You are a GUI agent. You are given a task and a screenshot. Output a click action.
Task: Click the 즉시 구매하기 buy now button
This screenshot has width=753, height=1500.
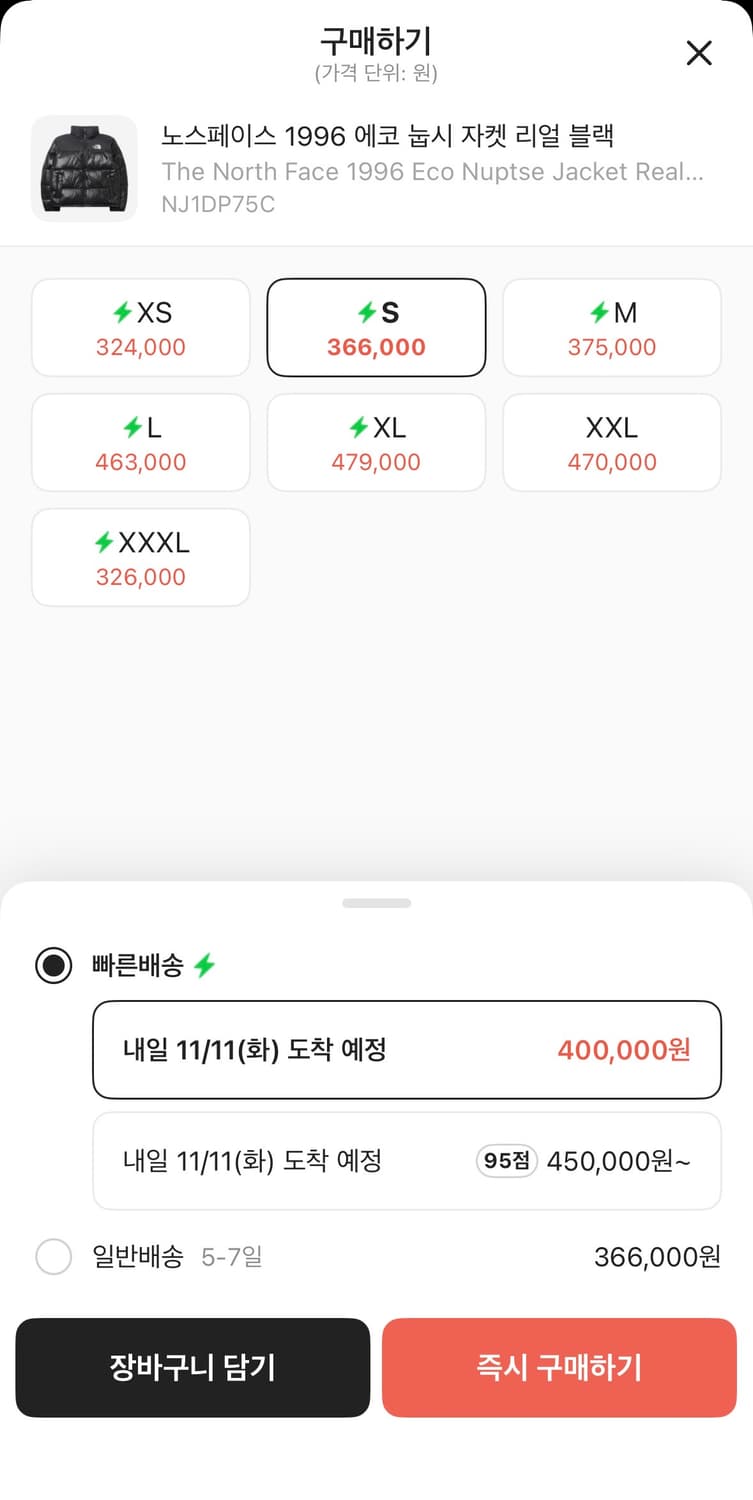(559, 1367)
